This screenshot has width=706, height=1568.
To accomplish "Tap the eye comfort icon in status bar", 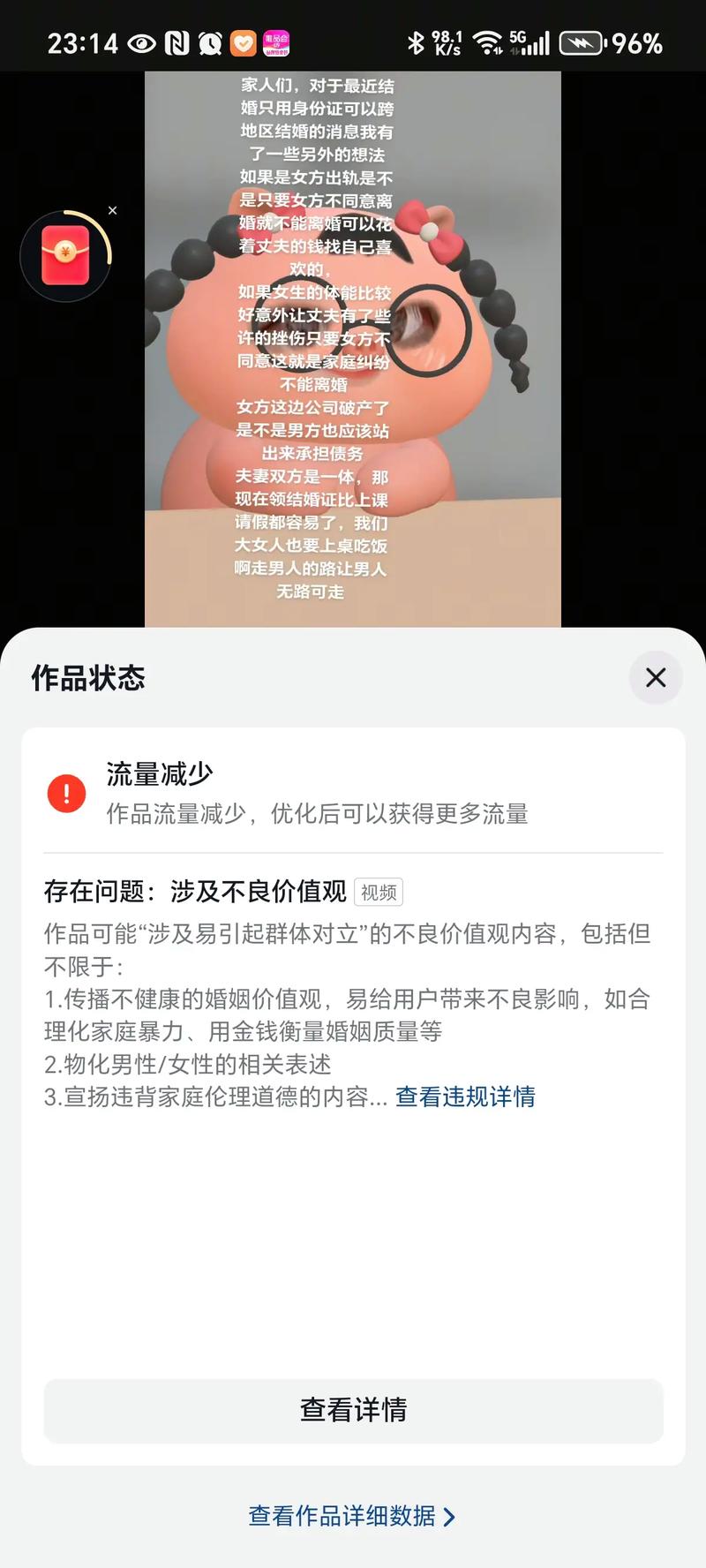I will (142, 42).
